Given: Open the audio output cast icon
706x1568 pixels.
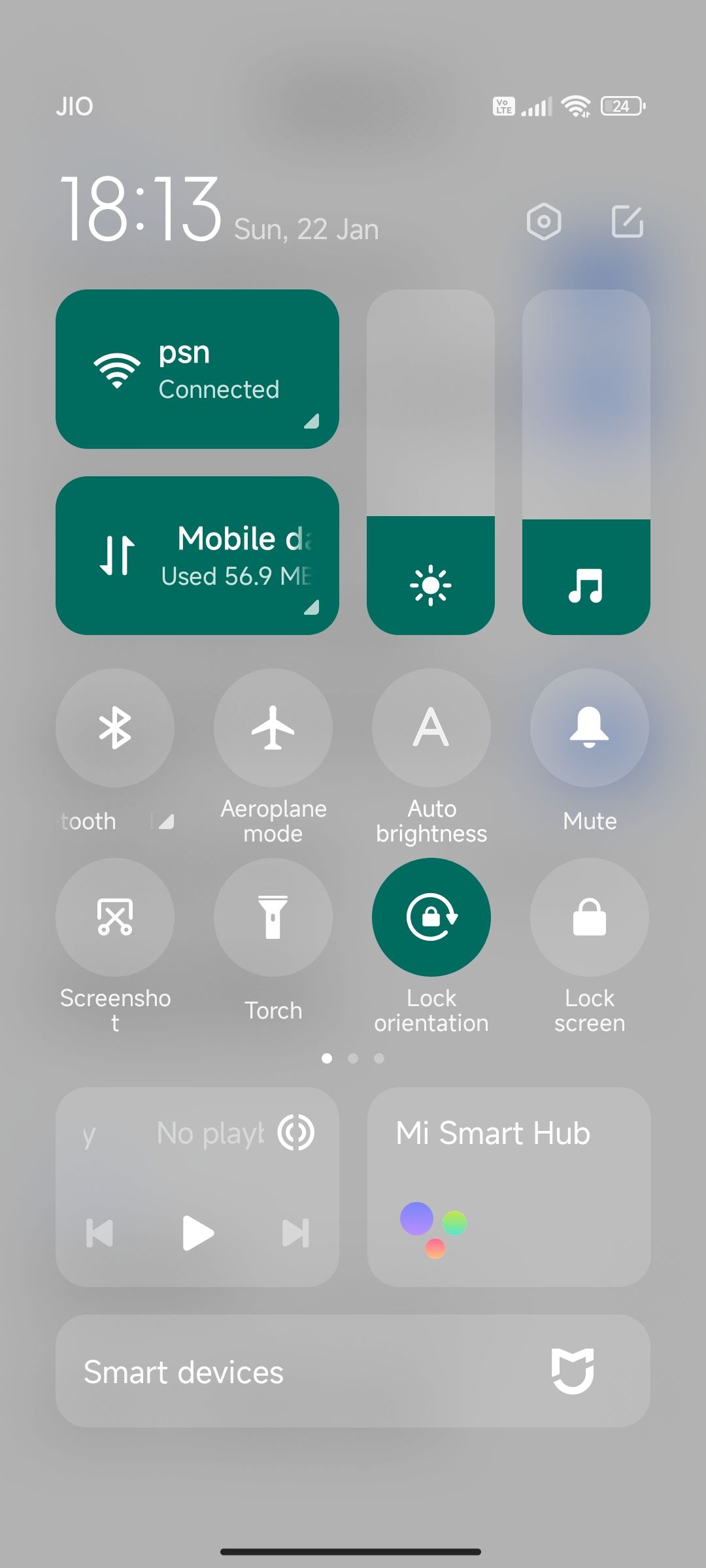Looking at the screenshot, I should [296, 1133].
